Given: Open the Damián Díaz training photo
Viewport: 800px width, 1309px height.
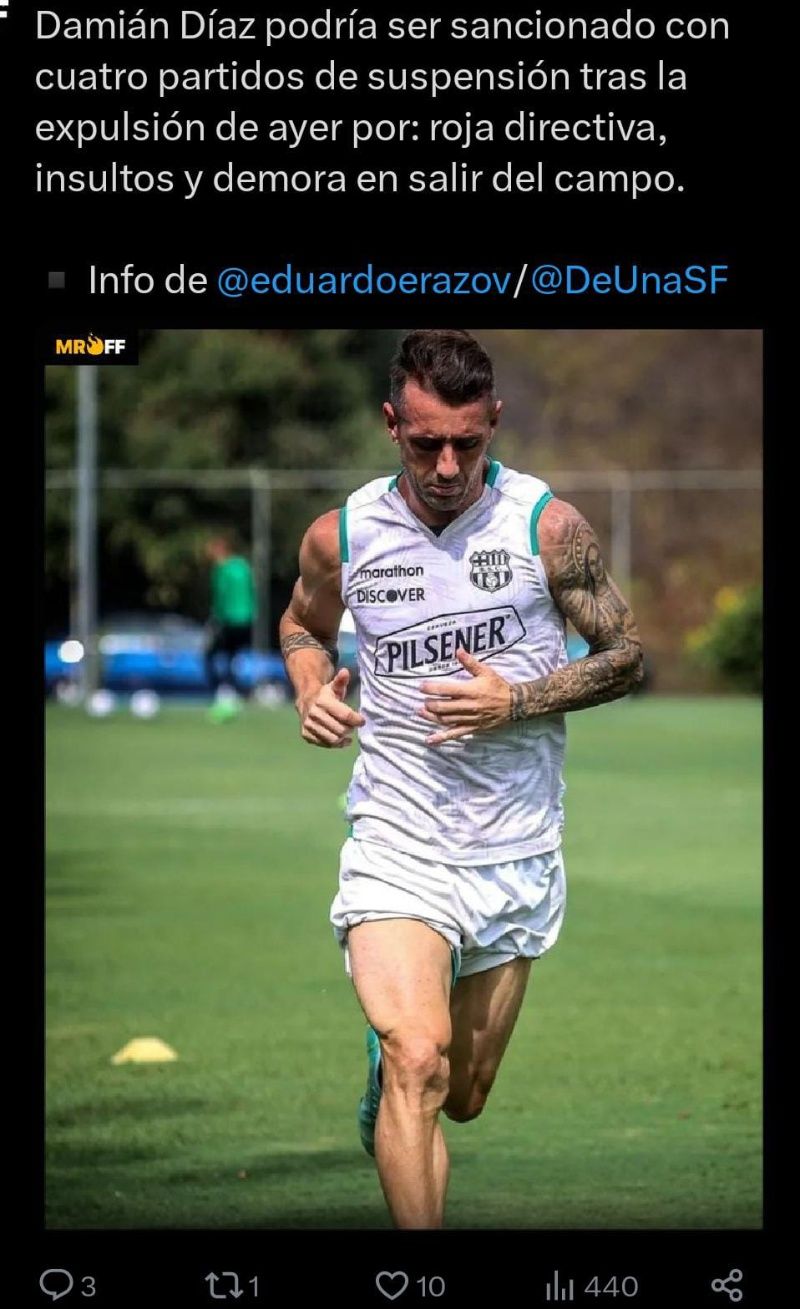Looking at the screenshot, I should pos(403,778).
